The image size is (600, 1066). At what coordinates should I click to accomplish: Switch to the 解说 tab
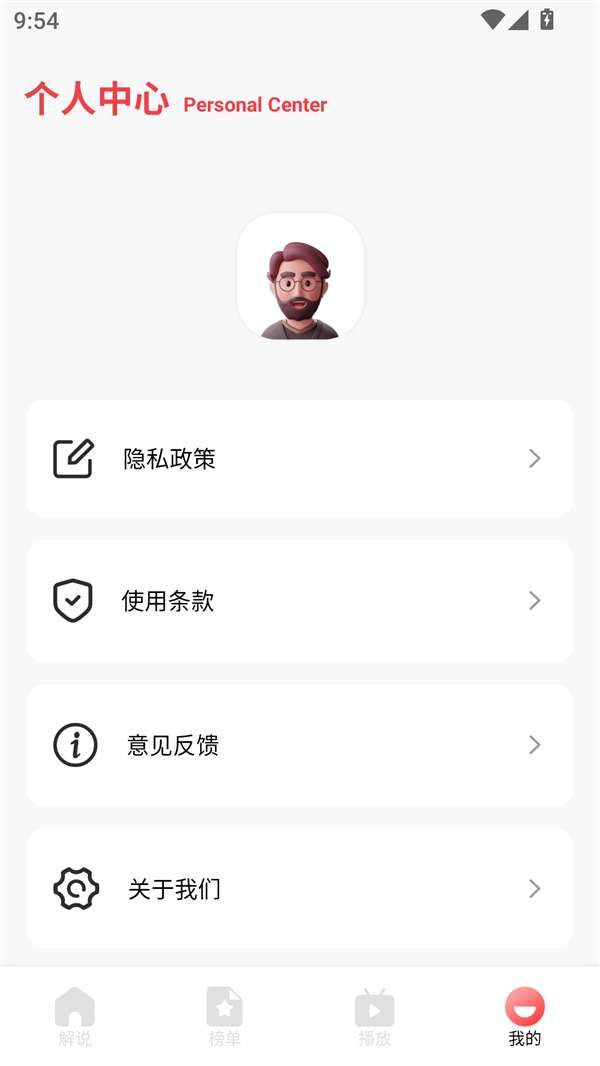coord(75,1016)
